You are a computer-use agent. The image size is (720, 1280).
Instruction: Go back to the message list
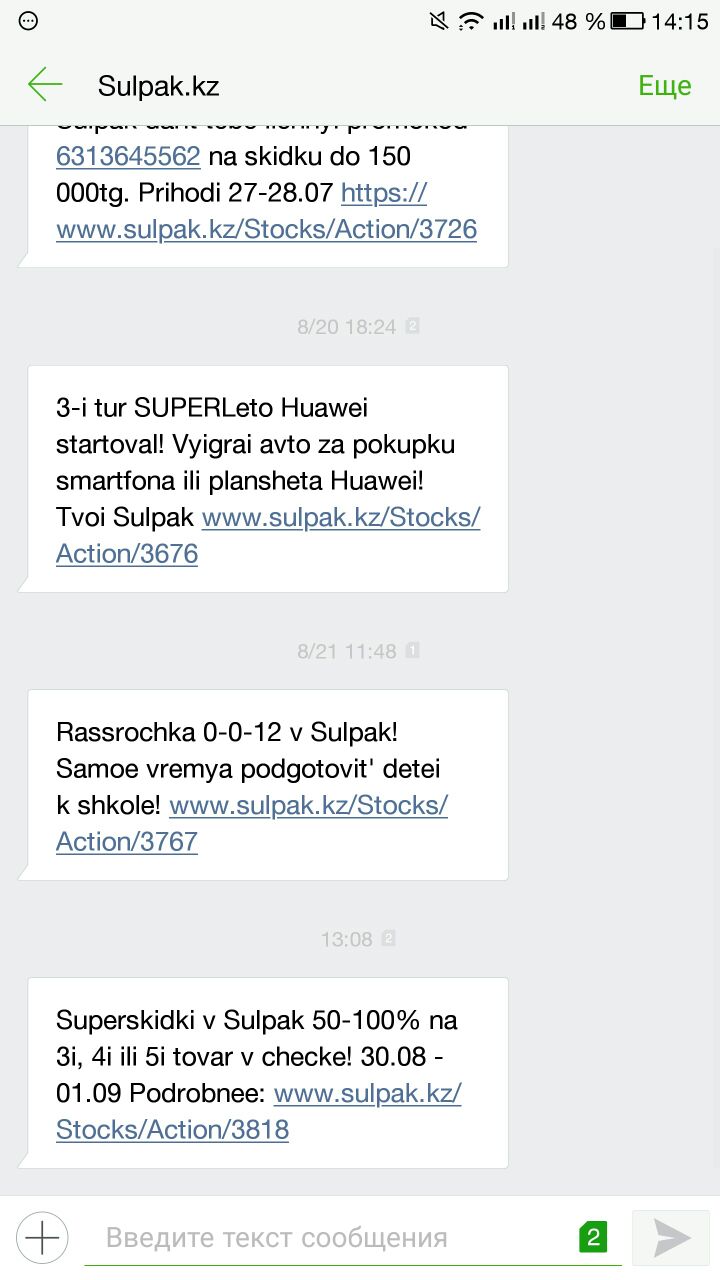(45, 85)
